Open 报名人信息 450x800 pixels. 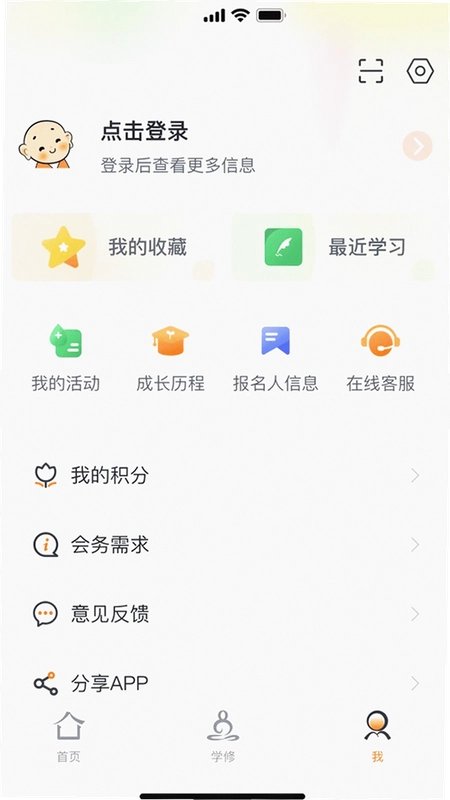coord(276,359)
